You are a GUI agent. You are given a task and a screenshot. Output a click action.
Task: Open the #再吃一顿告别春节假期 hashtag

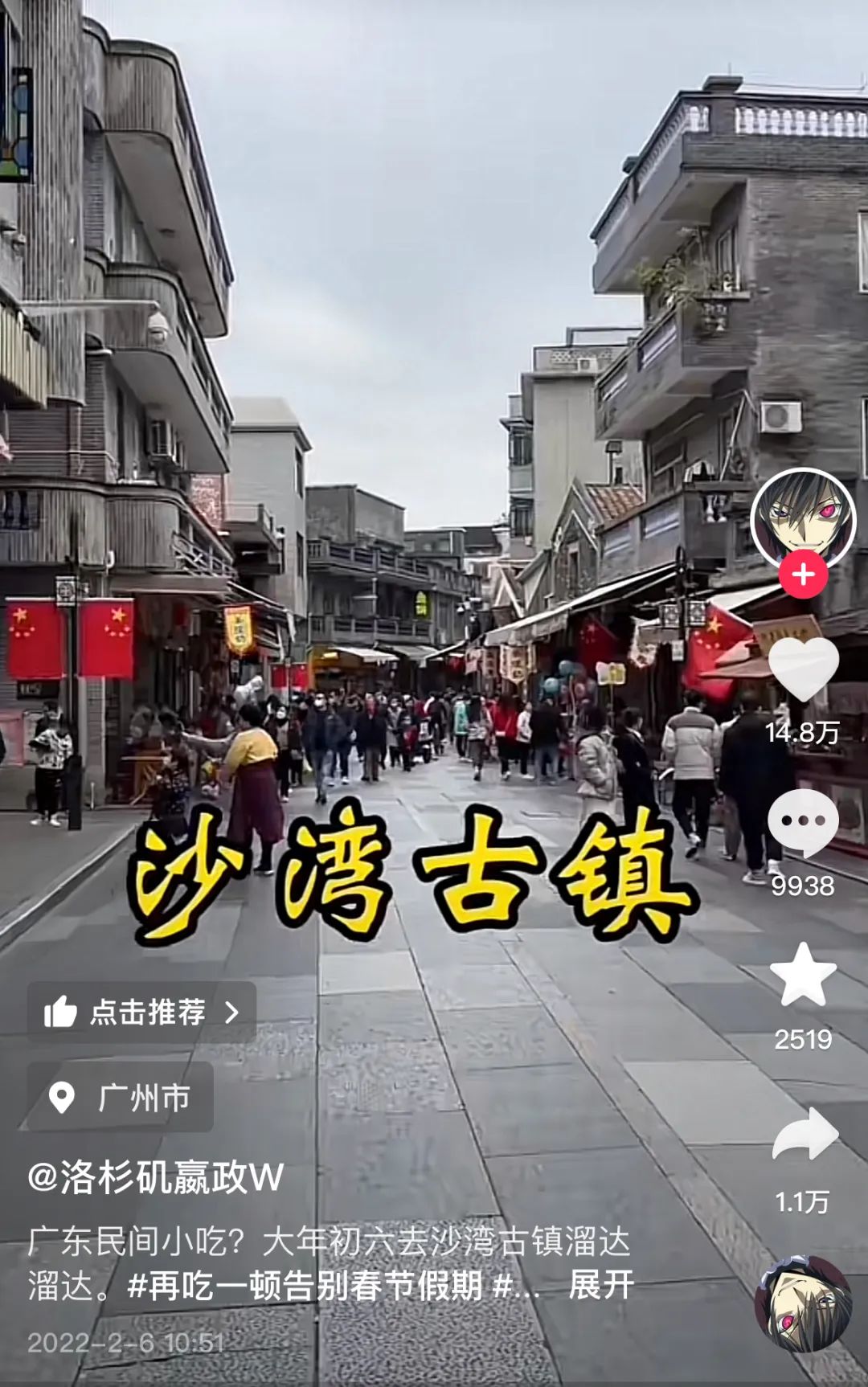305,1285
